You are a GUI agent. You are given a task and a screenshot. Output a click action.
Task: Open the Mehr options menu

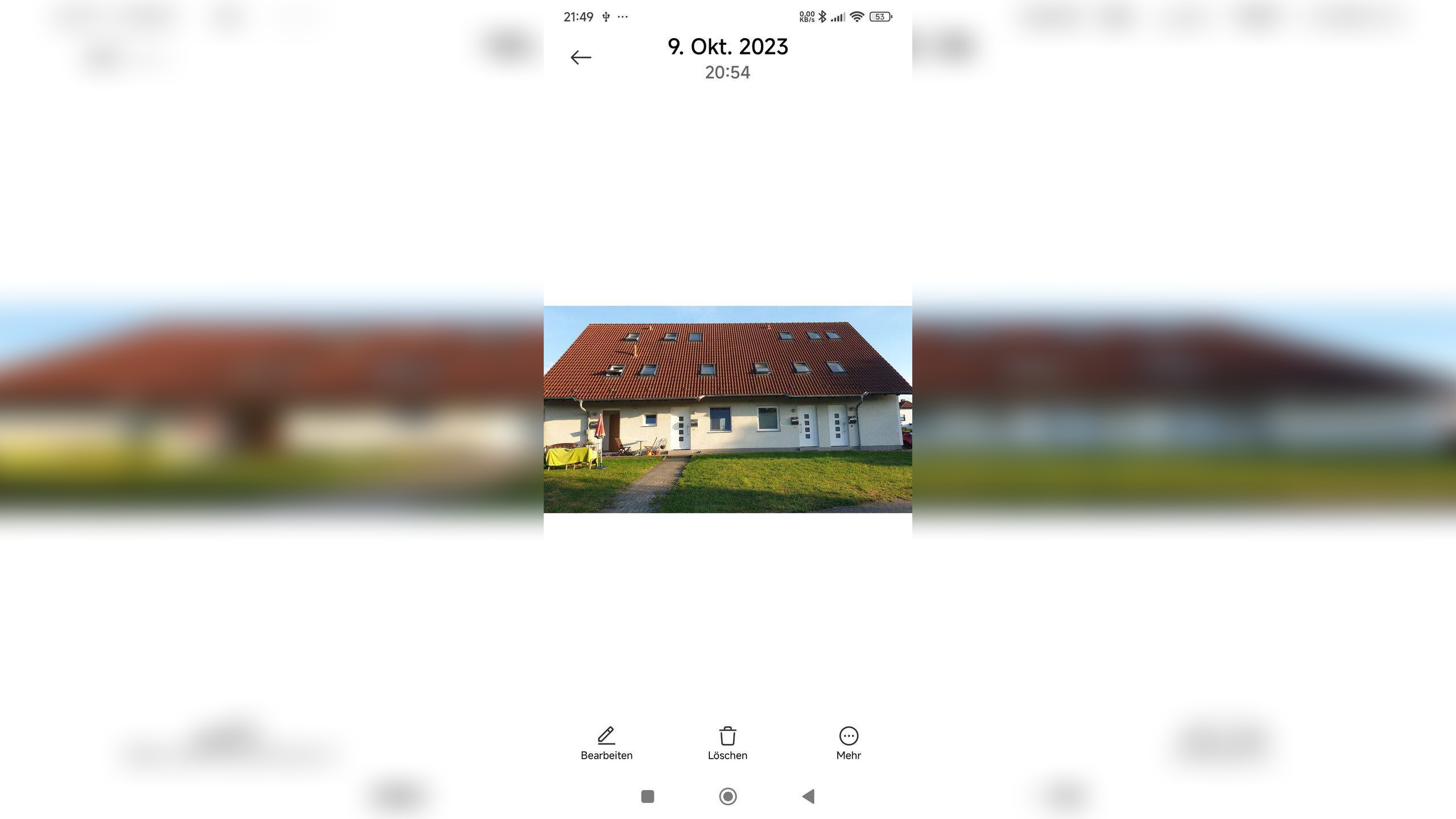pyautogui.click(x=848, y=743)
